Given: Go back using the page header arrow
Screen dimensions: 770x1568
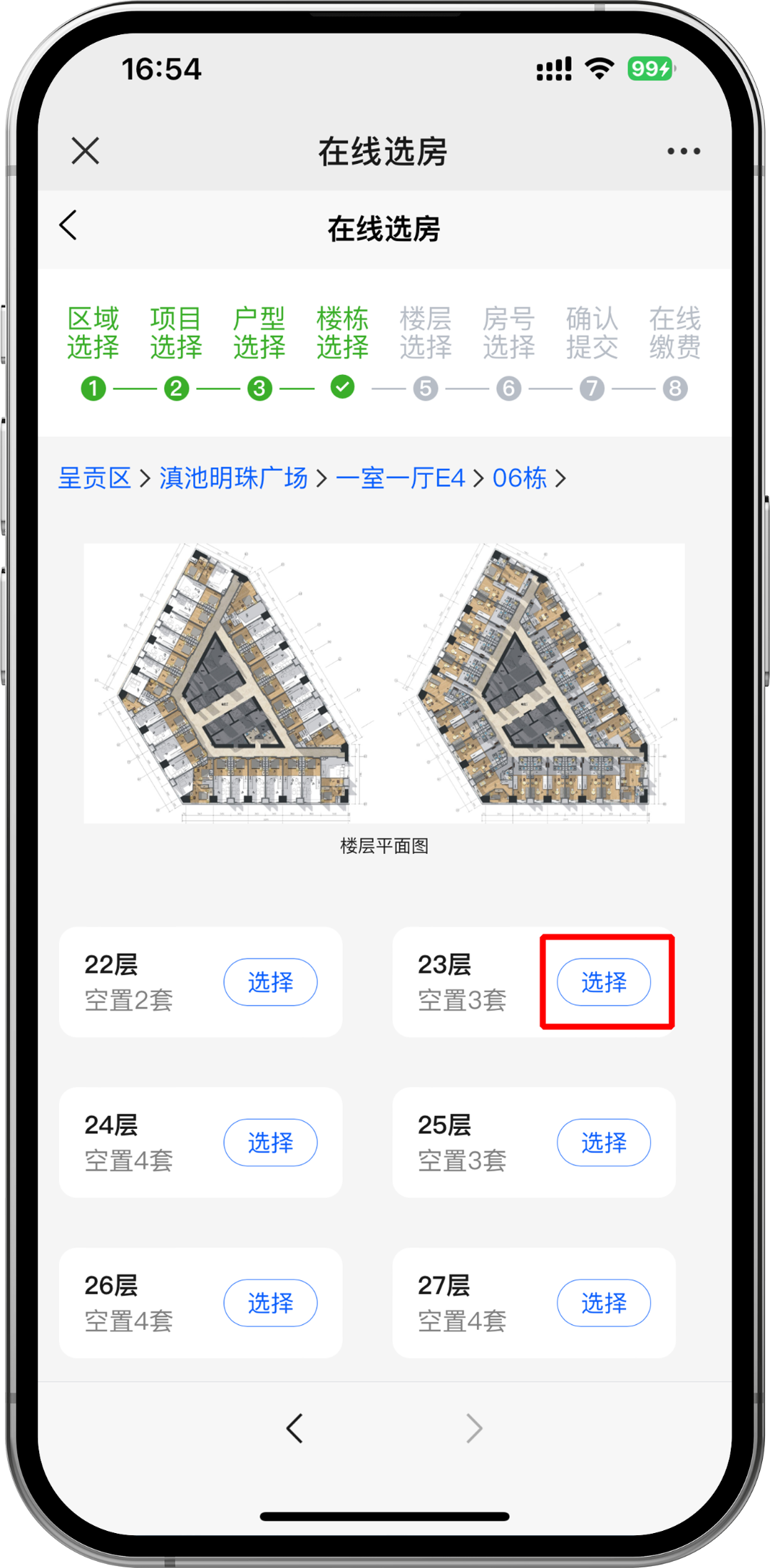Looking at the screenshot, I should [68, 226].
